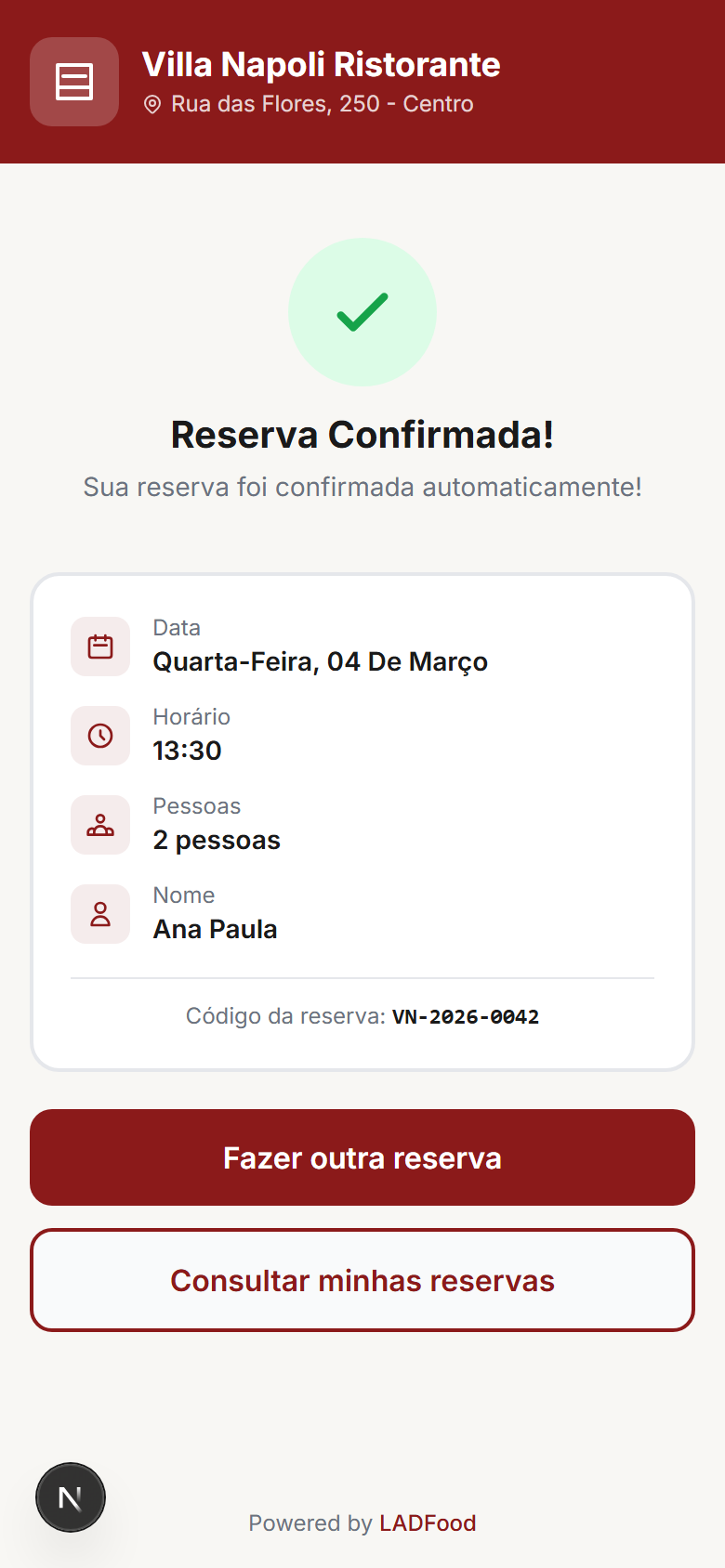Open Consultar minhas reservas

point(362,1280)
